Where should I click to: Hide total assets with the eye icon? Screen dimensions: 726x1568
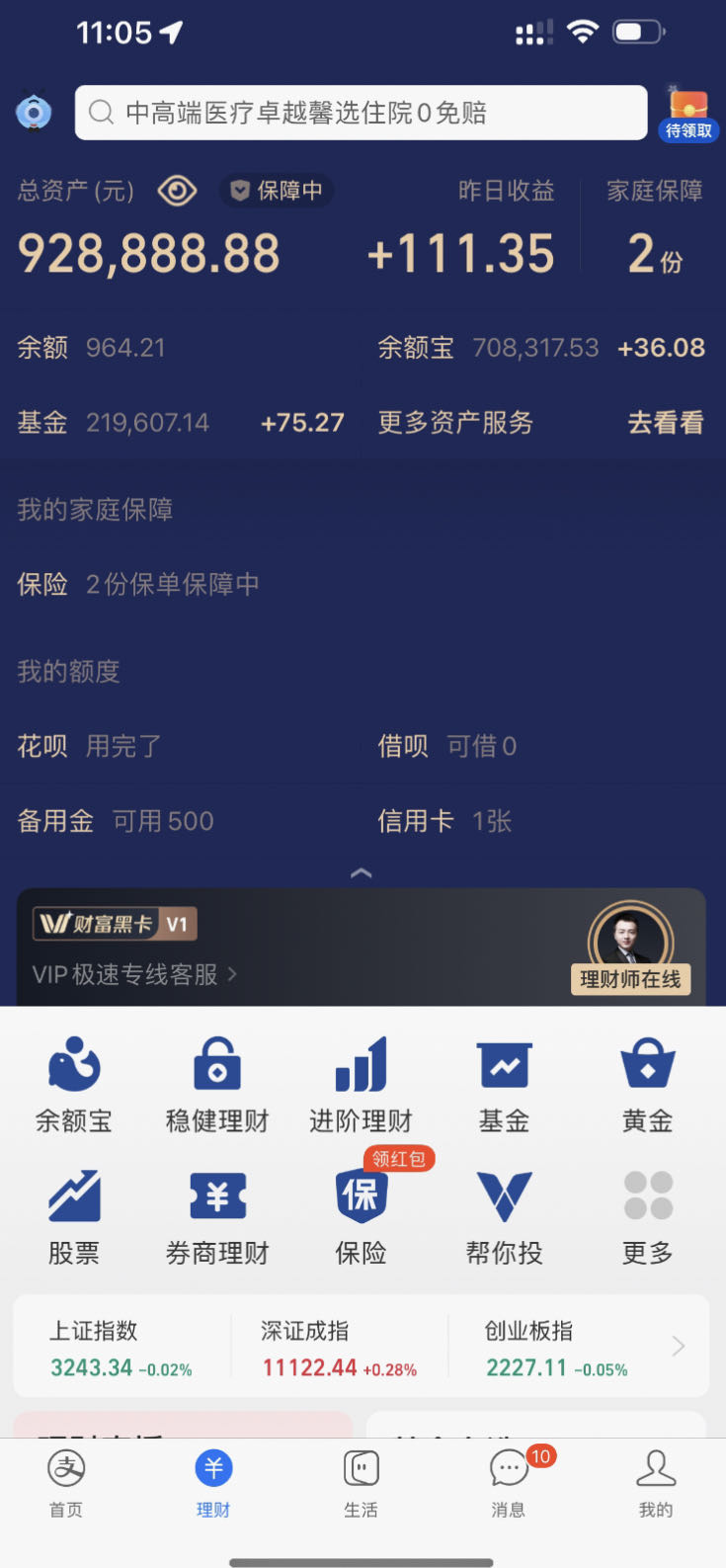point(177,191)
